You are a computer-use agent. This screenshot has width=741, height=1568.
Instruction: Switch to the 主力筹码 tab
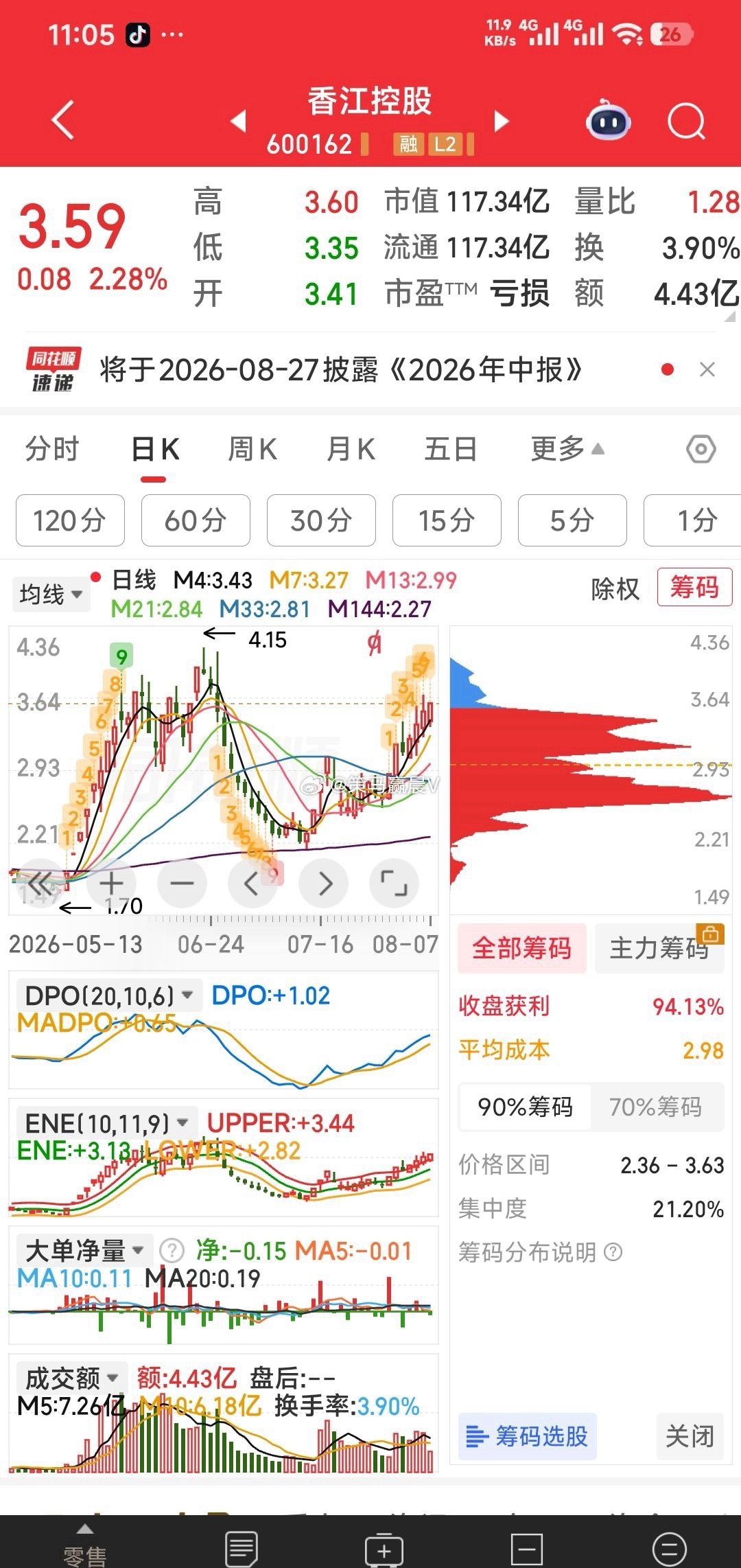coord(659,948)
